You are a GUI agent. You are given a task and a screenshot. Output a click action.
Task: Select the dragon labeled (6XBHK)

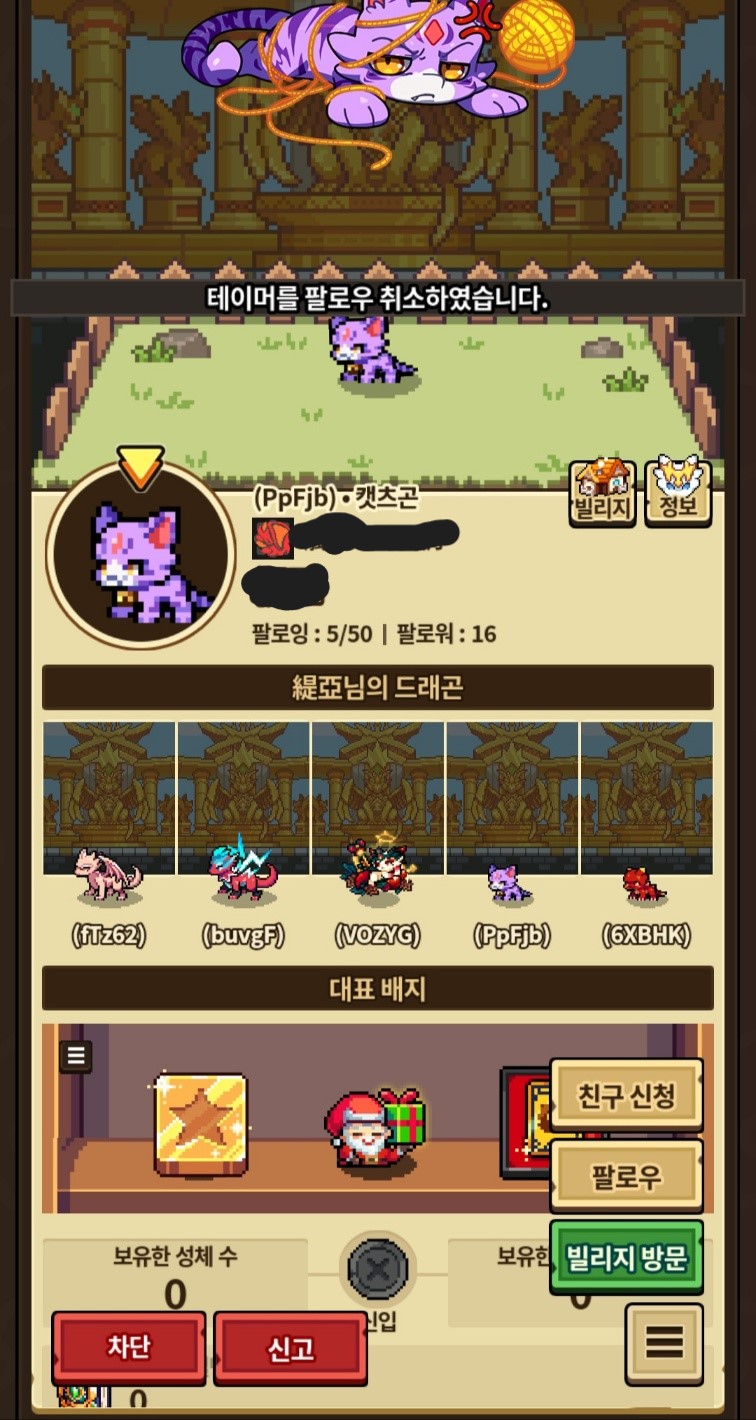[x=646, y=834]
